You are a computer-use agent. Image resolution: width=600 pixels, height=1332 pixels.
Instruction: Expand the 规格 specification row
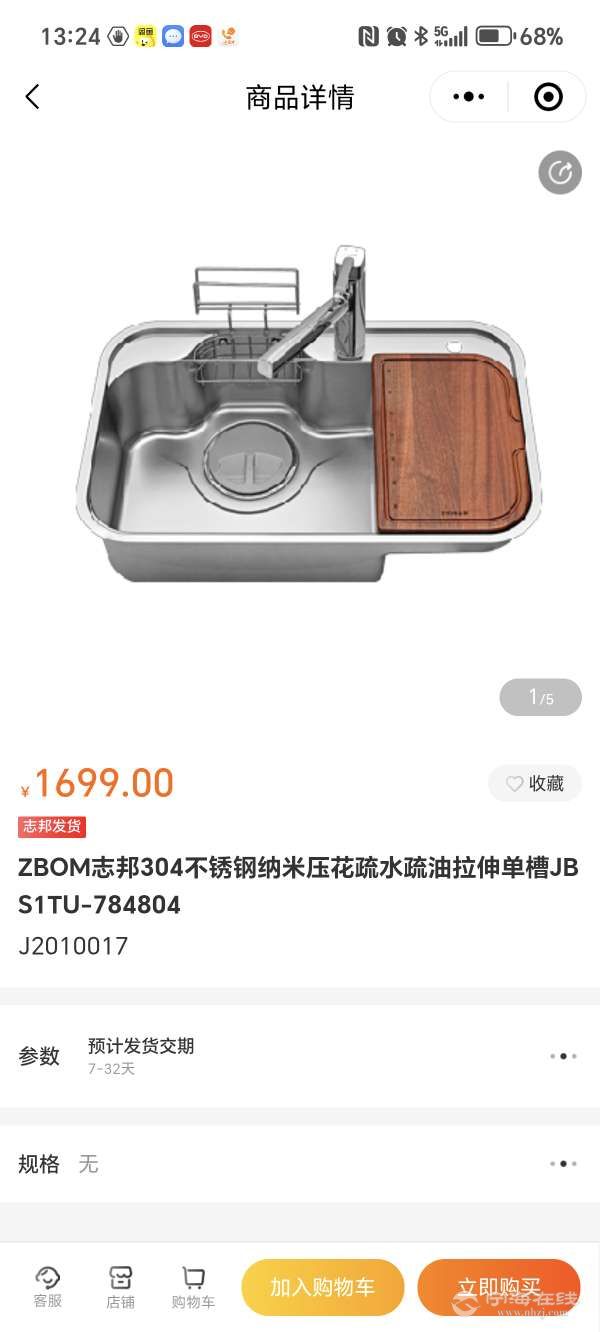(300, 1164)
